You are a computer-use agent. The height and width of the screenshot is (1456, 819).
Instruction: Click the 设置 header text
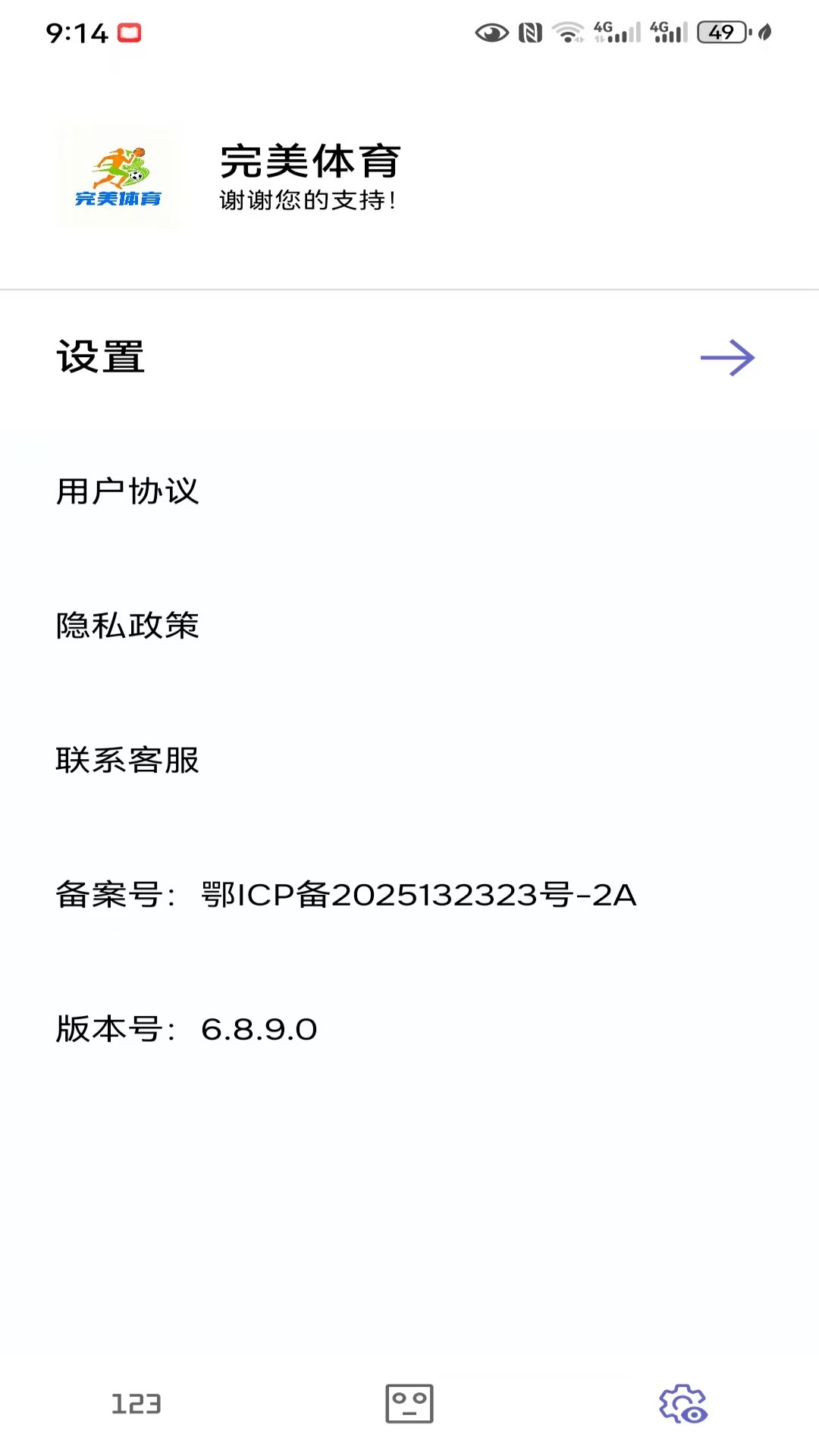pyautogui.click(x=99, y=358)
